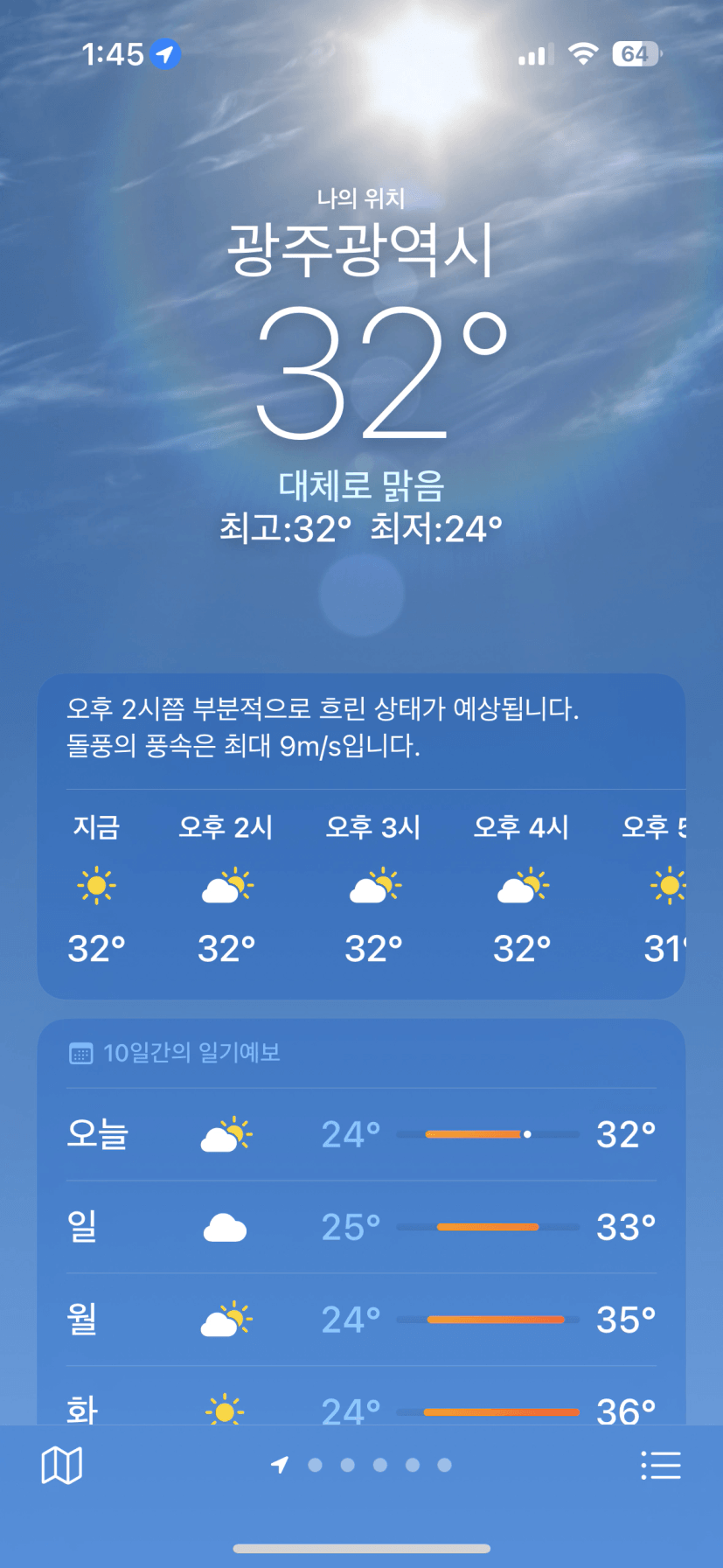Open the weather map icon
723x1568 pixels.
(x=61, y=1465)
